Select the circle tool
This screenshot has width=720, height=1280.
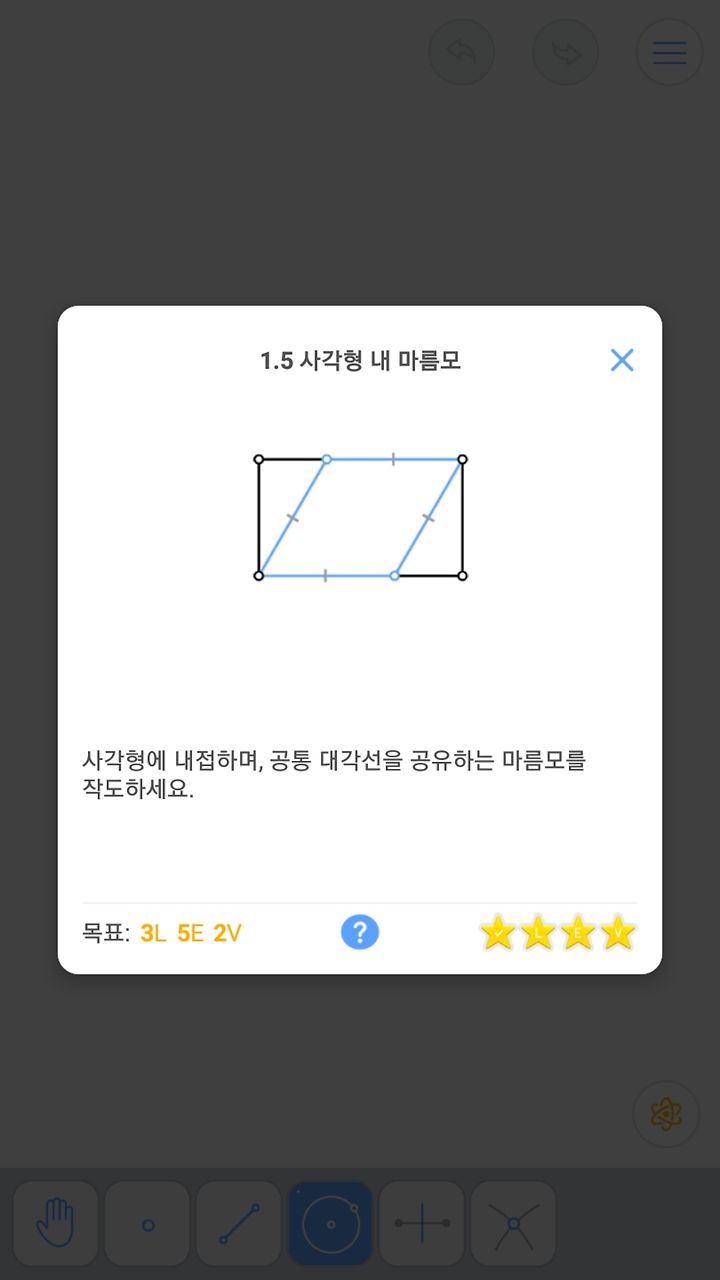[331, 1223]
